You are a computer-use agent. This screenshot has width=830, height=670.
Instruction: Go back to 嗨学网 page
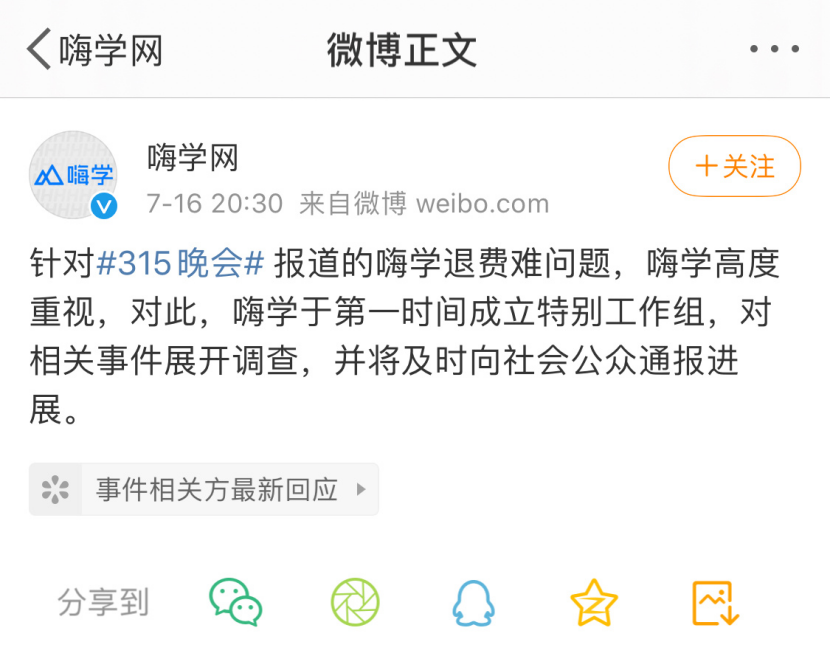(x=95, y=50)
